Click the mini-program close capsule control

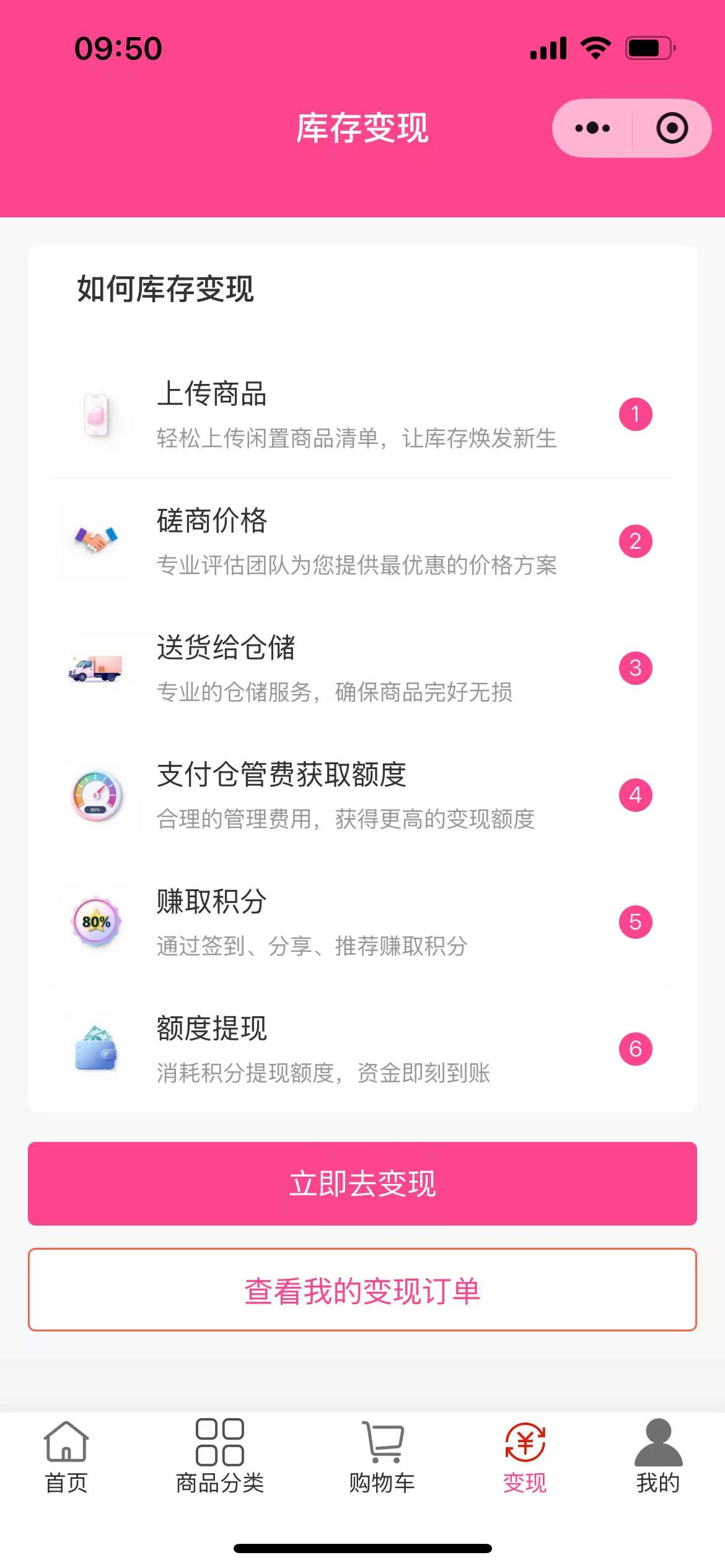click(x=671, y=128)
